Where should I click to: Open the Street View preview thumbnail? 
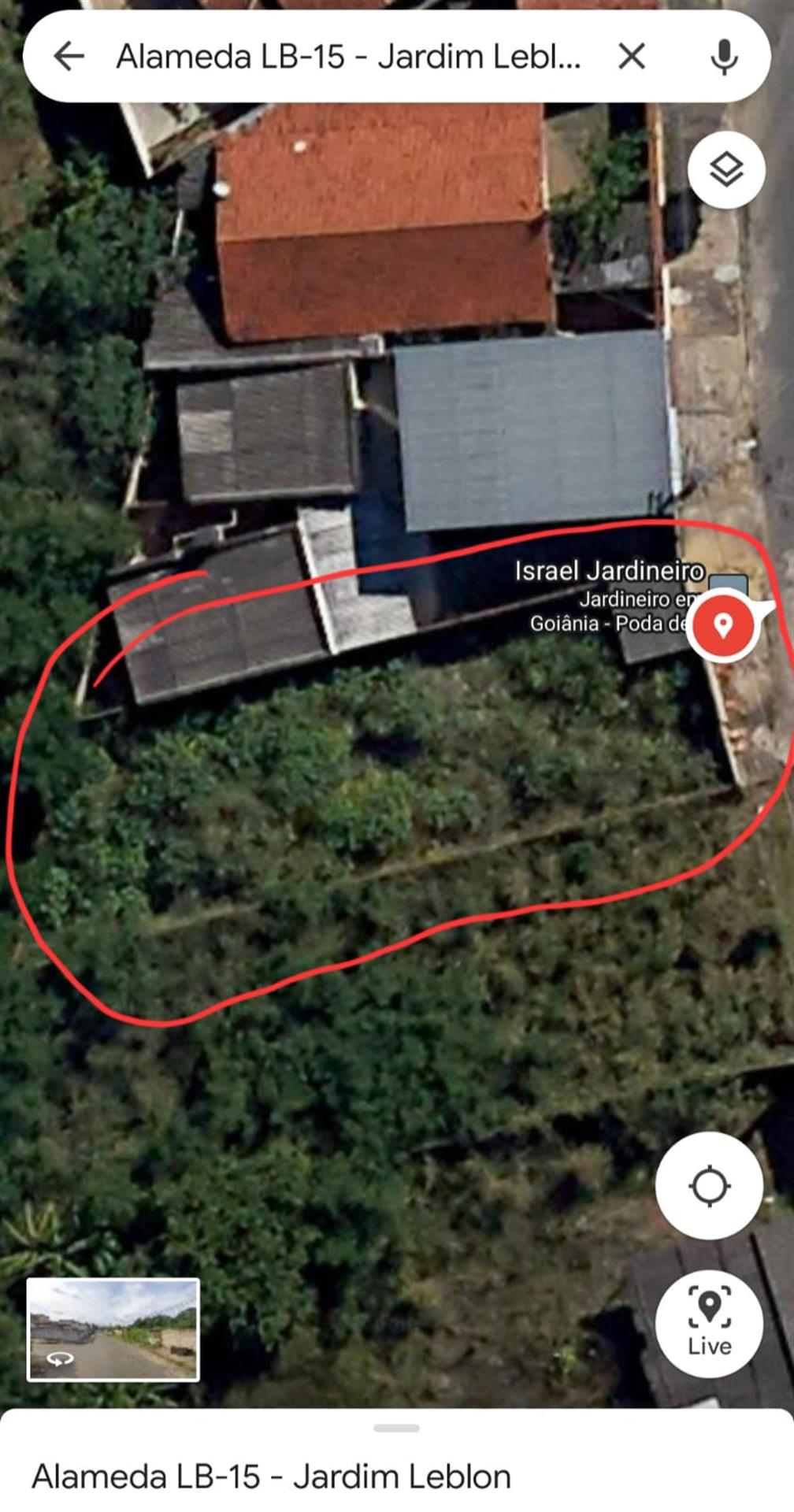coord(113,1330)
